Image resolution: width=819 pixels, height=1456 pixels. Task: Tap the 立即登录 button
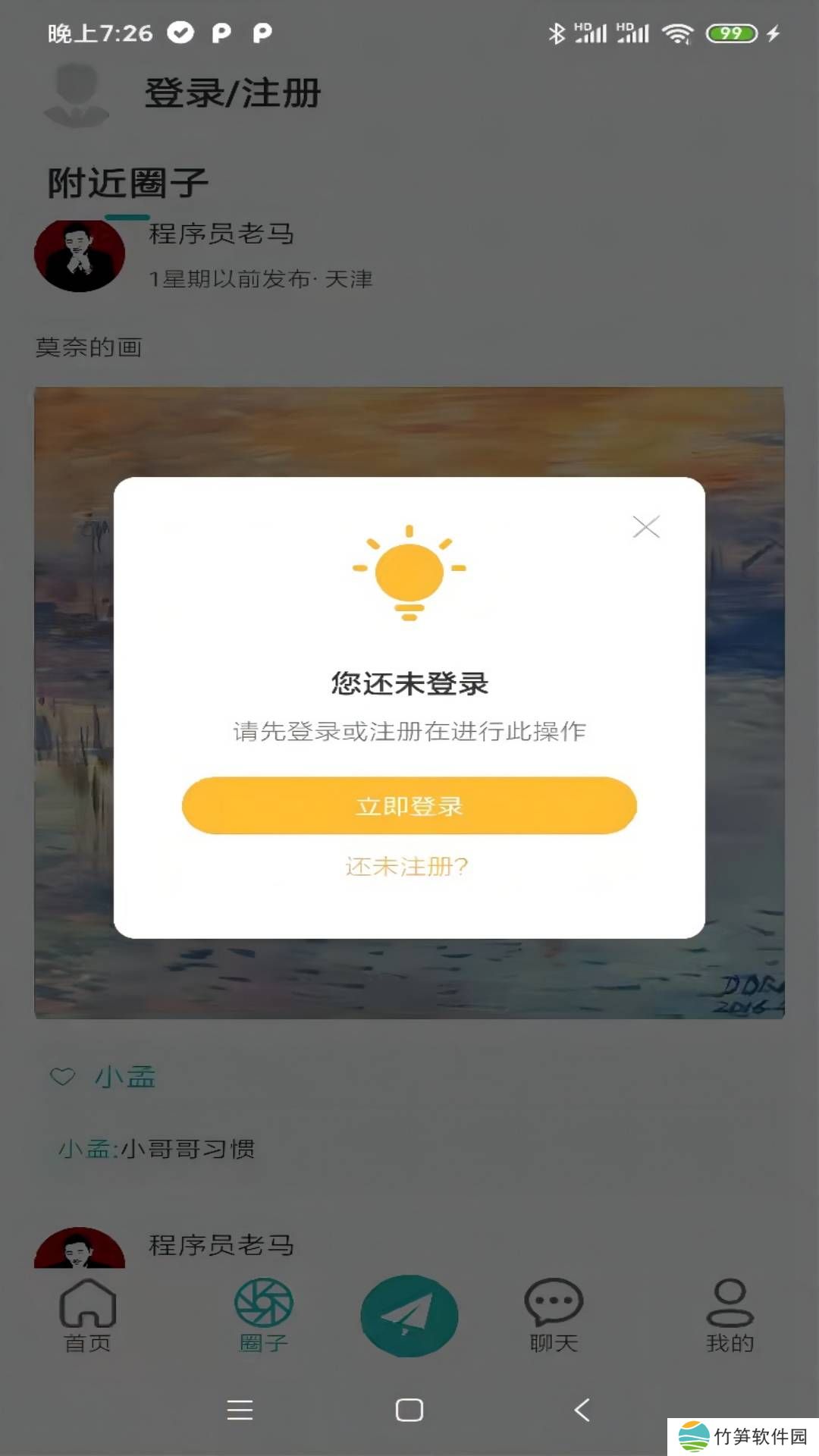click(409, 805)
